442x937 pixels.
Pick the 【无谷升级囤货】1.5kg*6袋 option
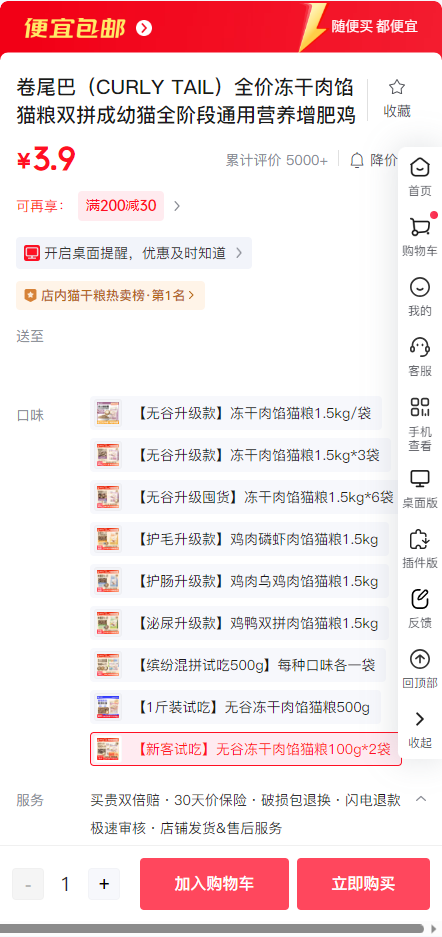(x=245, y=497)
